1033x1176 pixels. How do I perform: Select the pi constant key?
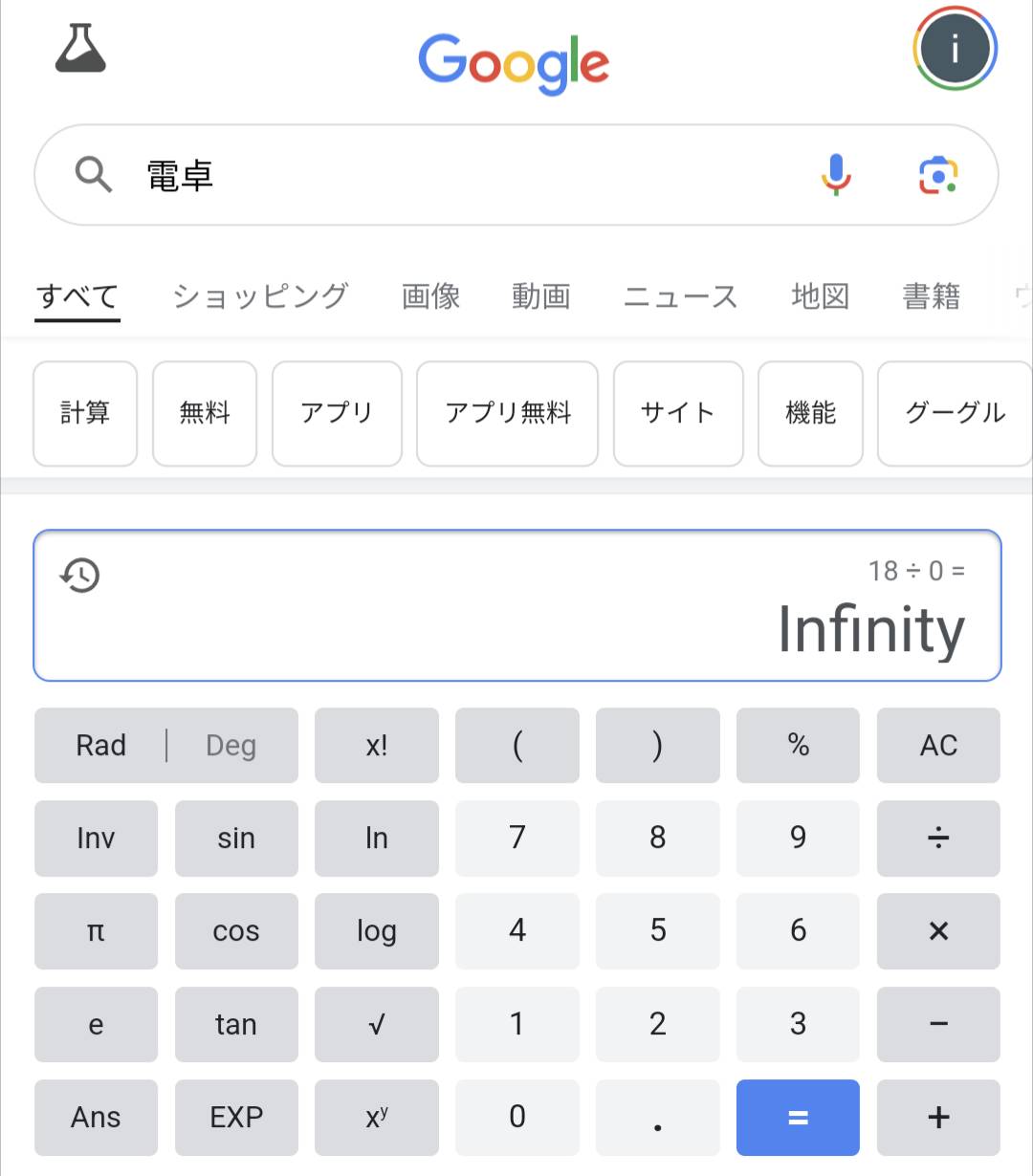(x=96, y=931)
